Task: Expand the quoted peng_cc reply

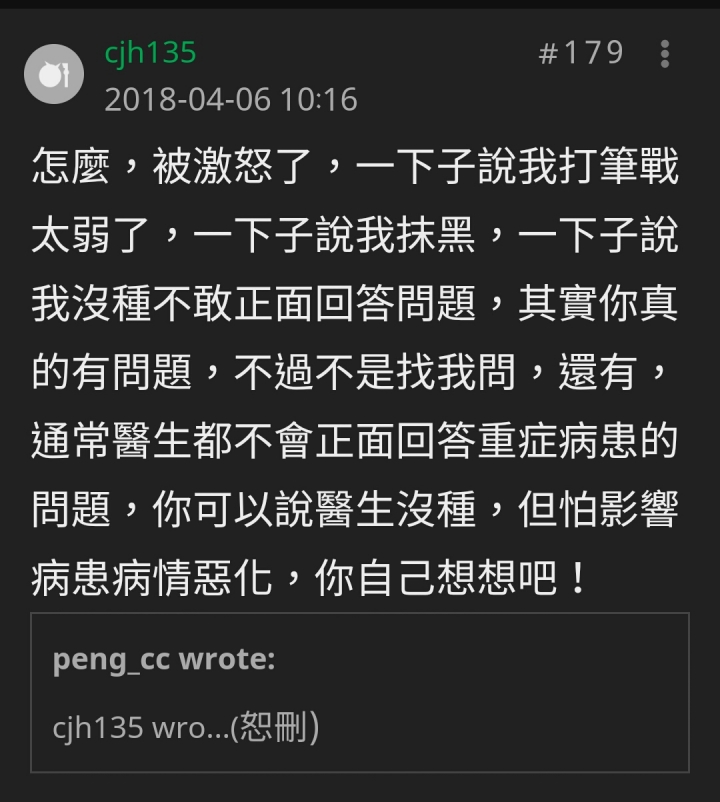Action: pyautogui.click(x=186, y=727)
